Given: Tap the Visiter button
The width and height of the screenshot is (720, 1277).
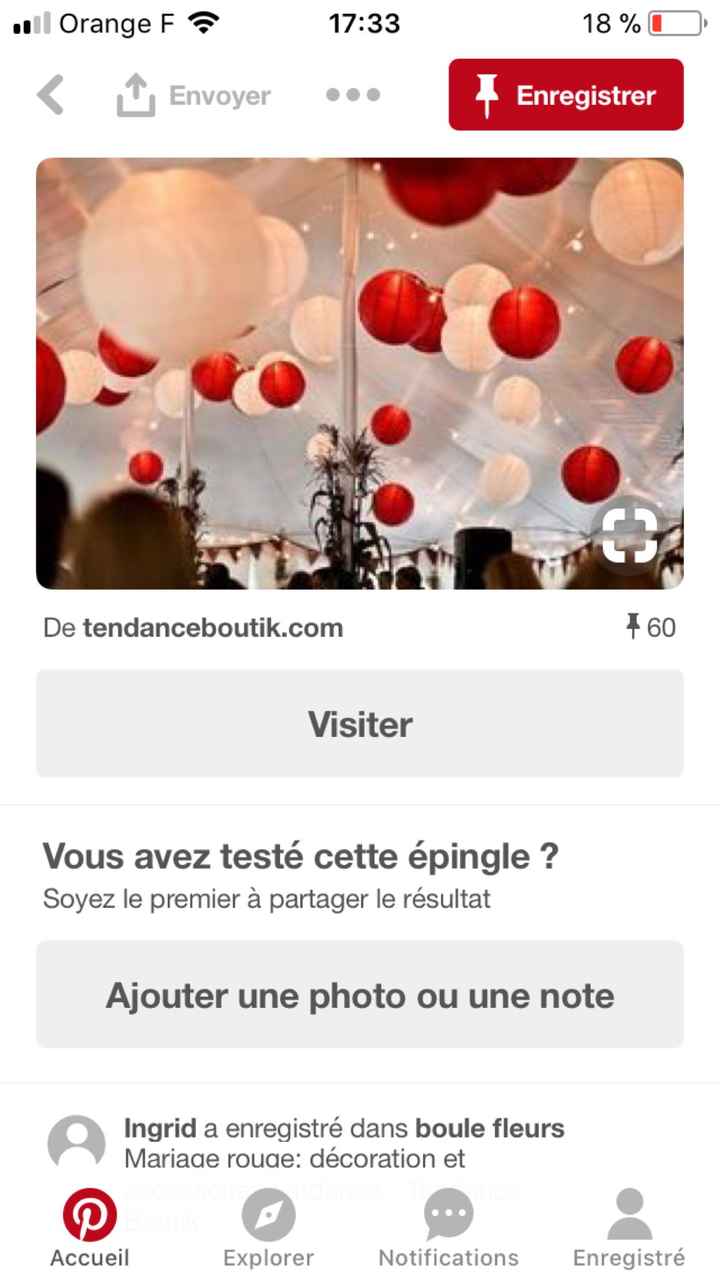Looking at the screenshot, I should click(360, 723).
